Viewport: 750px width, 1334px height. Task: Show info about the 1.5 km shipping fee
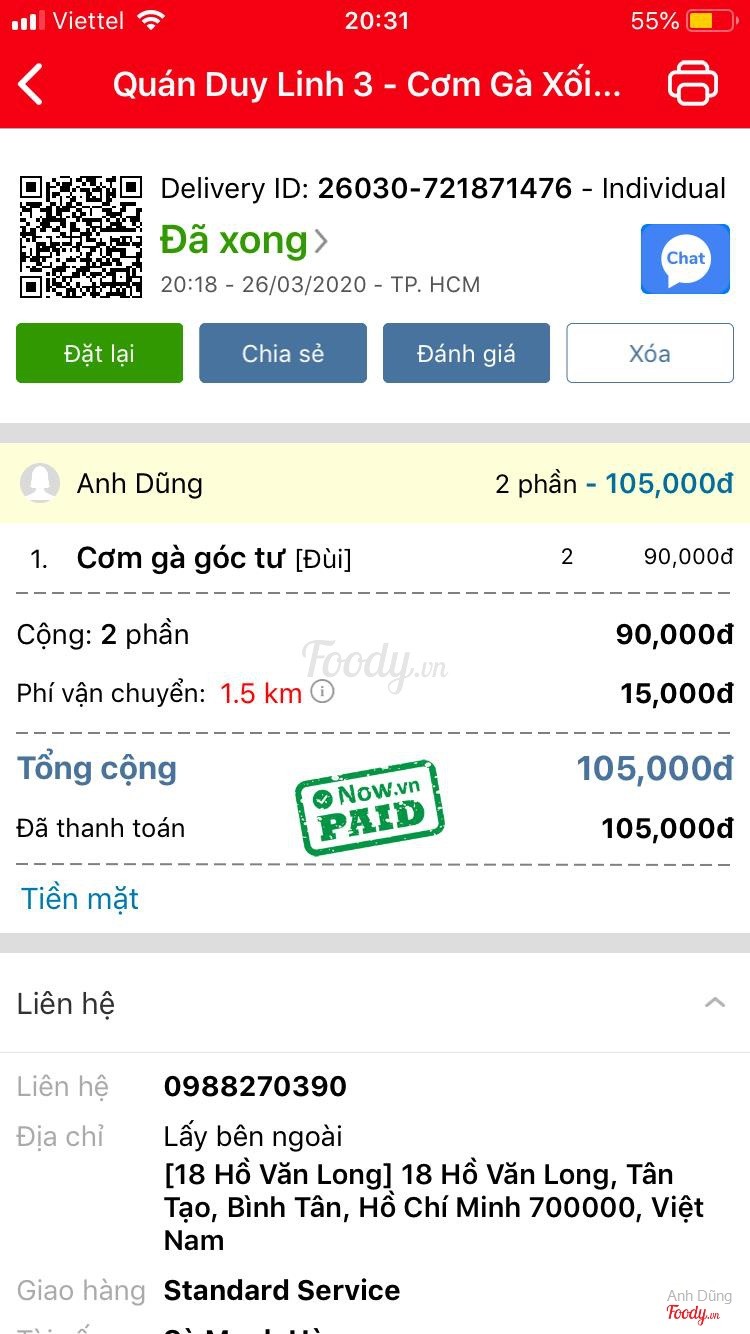point(322,692)
